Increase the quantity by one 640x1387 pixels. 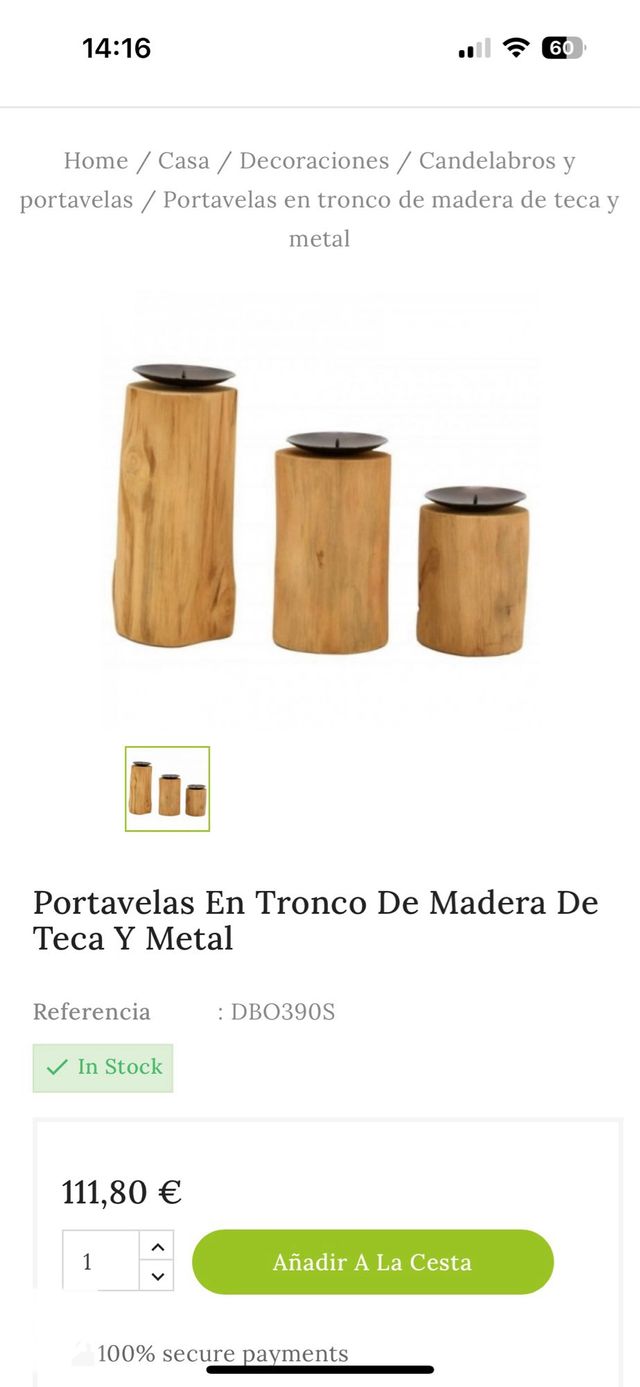(x=157, y=1246)
